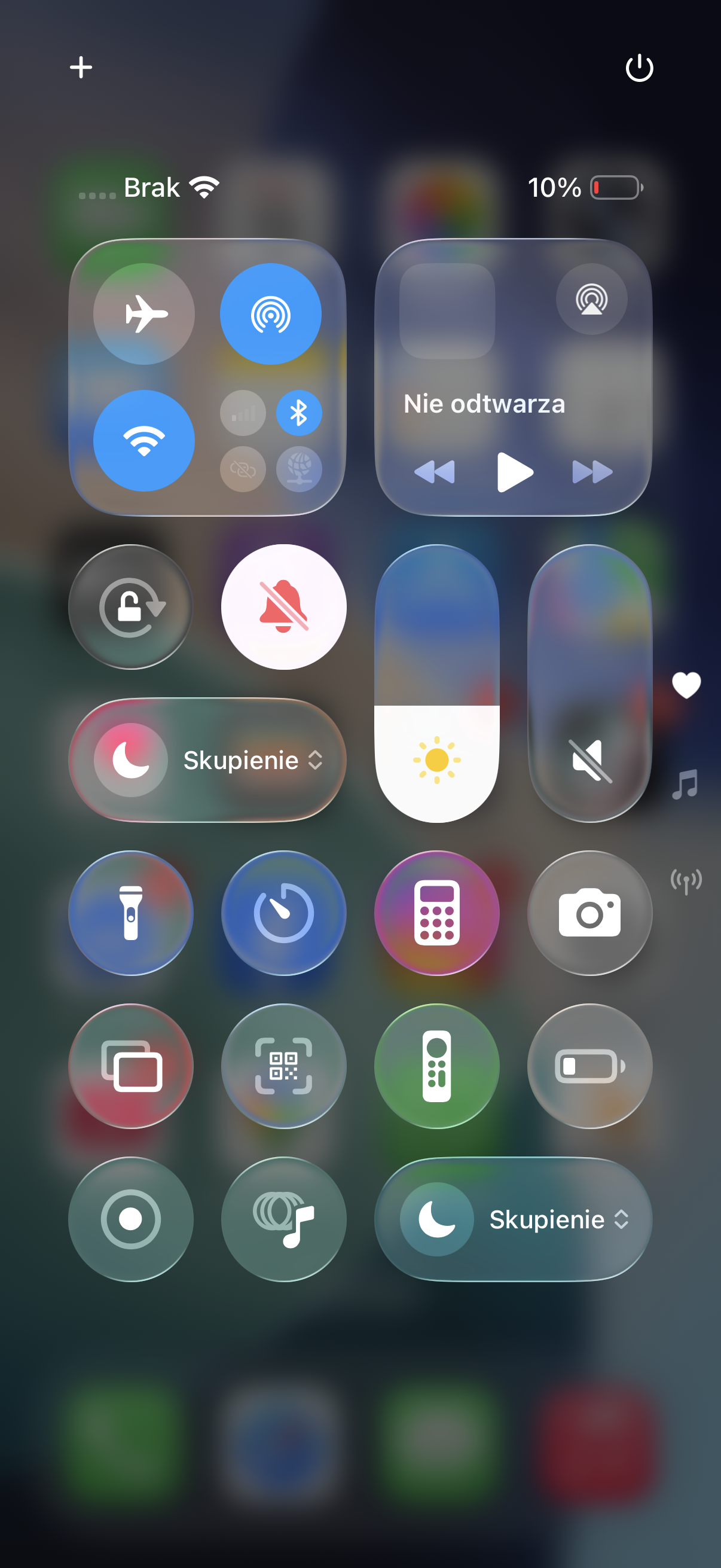Toggle the screen rotation lock
Image resolution: width=721 pixels, height=1568 pixels.
[x=131, y=607]
